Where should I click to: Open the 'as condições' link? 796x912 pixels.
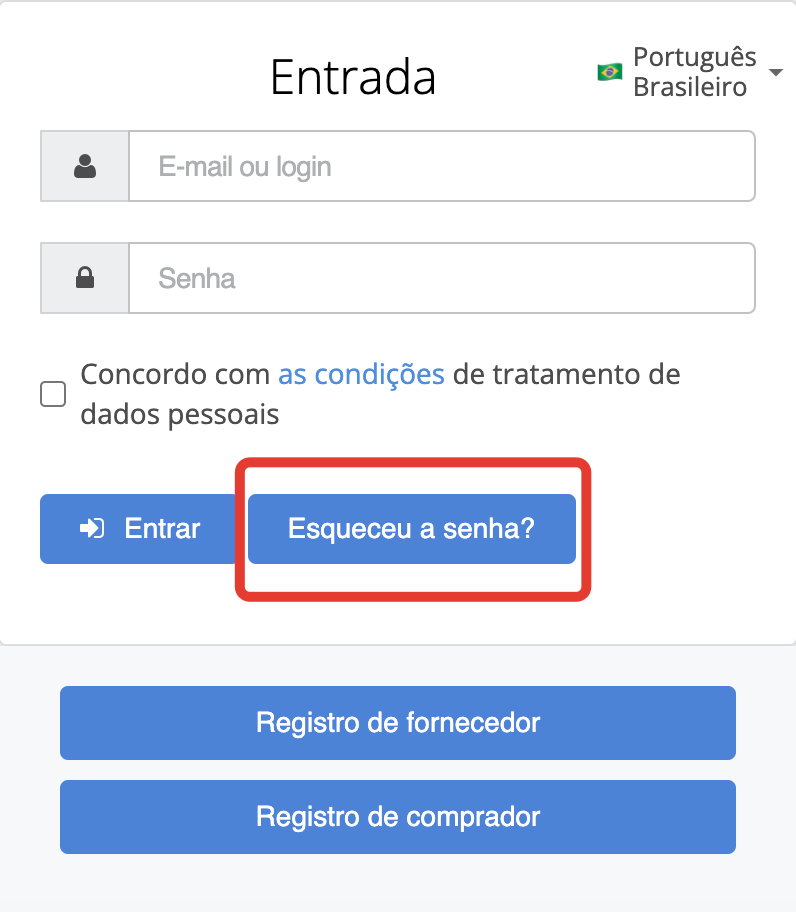(361, 375)
